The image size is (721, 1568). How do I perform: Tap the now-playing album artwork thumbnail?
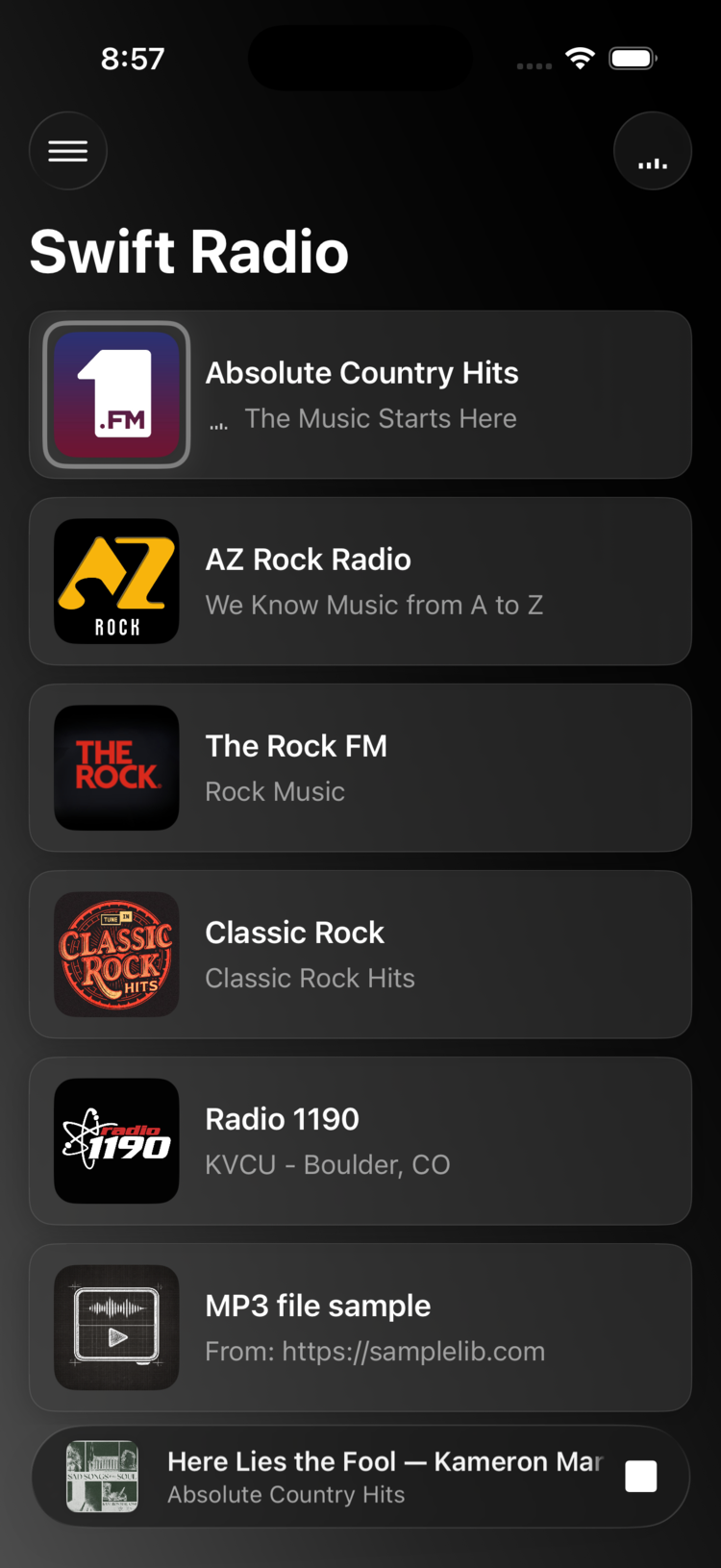(x=103, y=1476)
